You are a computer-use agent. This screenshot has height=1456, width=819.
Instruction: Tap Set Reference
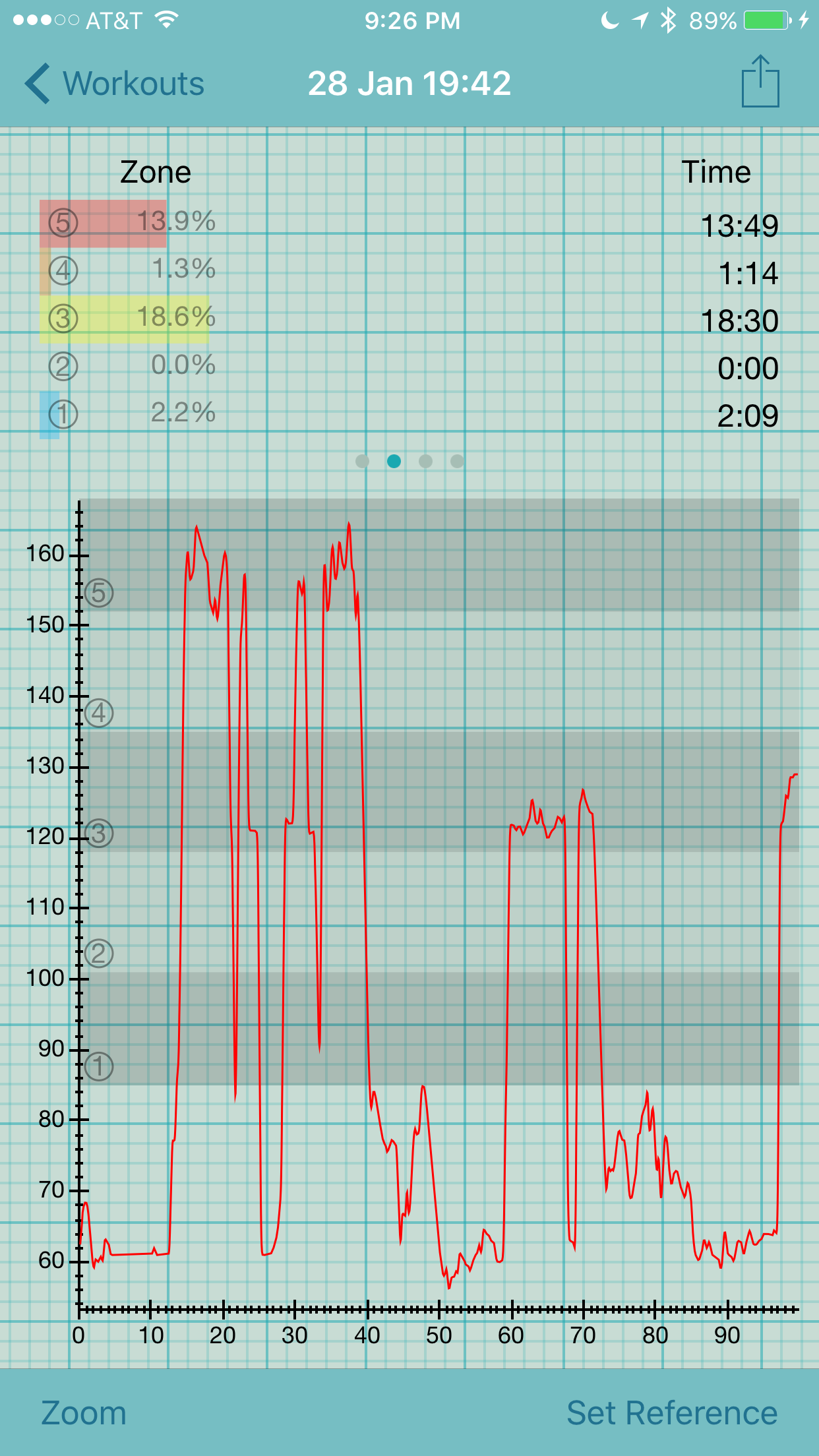pyautogui.click(x=672, y=1412)
